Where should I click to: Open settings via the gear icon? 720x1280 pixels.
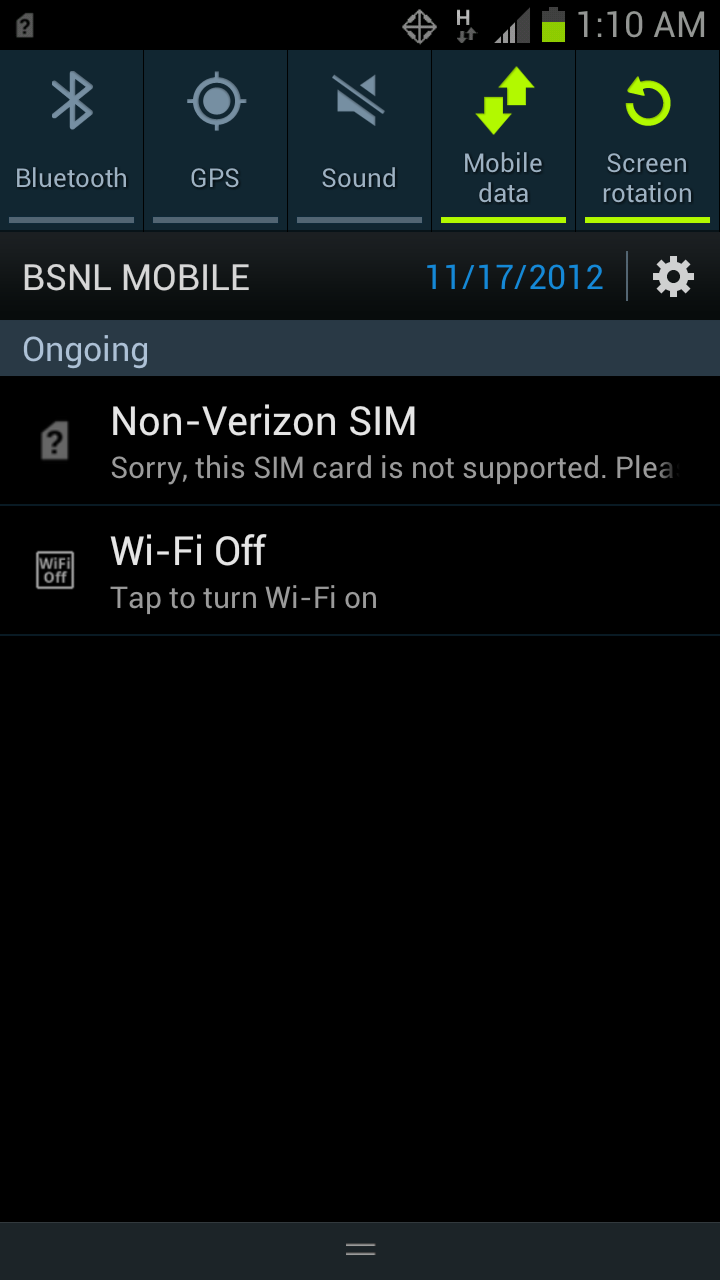pyautogui.click(x=673, y=277)
